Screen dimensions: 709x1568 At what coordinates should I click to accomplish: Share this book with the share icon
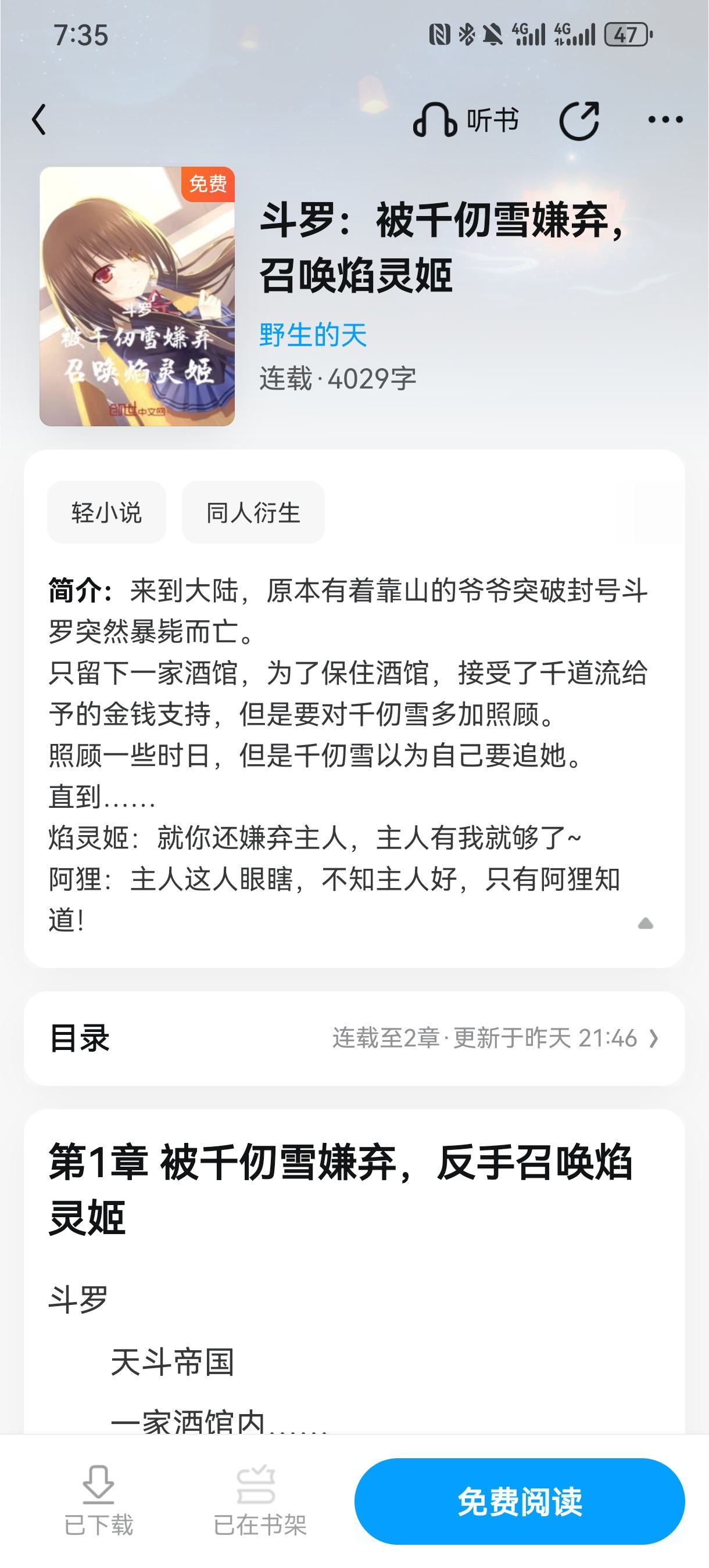[579, 120]
